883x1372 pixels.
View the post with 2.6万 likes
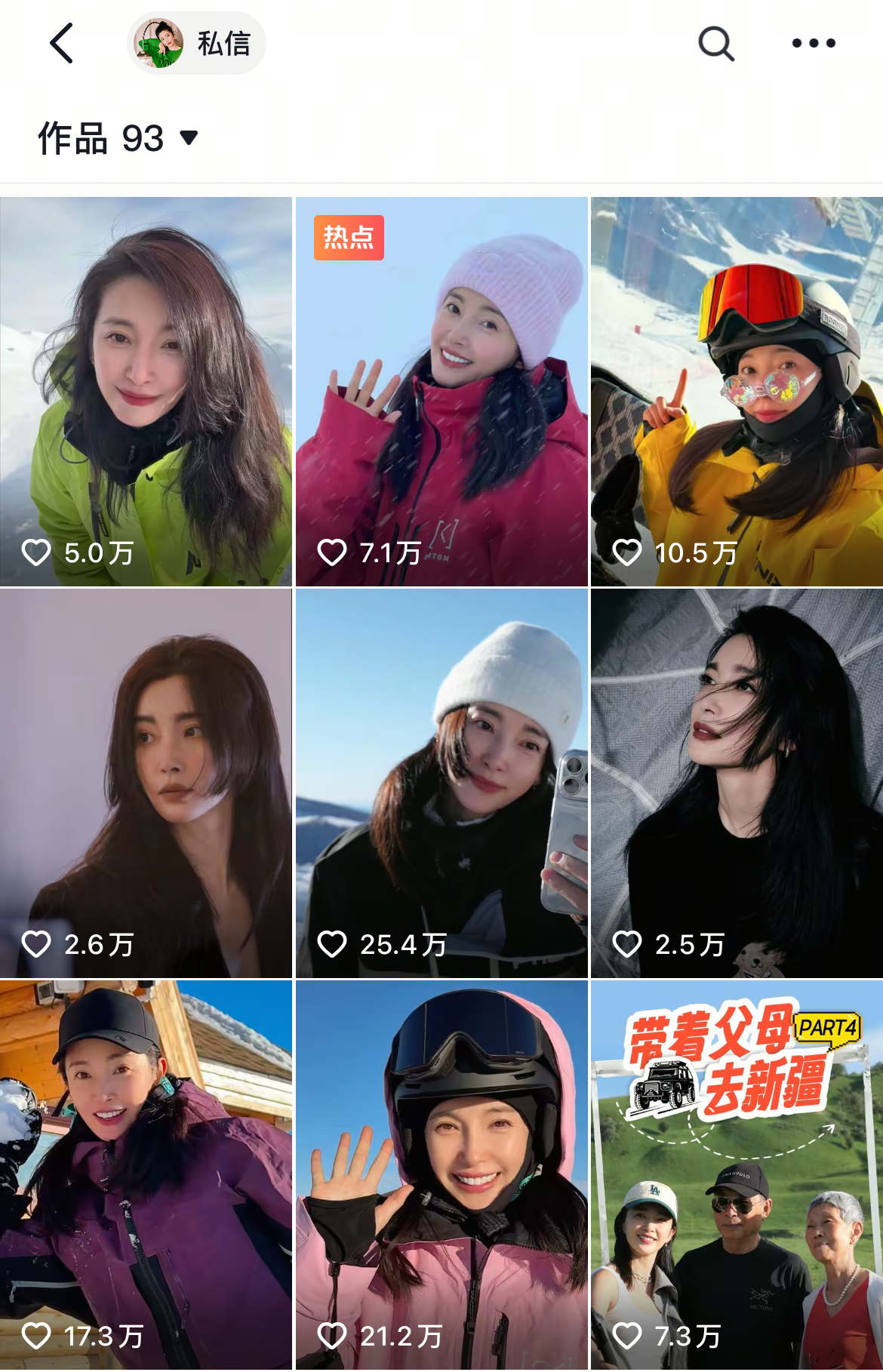click(x=146, y=783)
